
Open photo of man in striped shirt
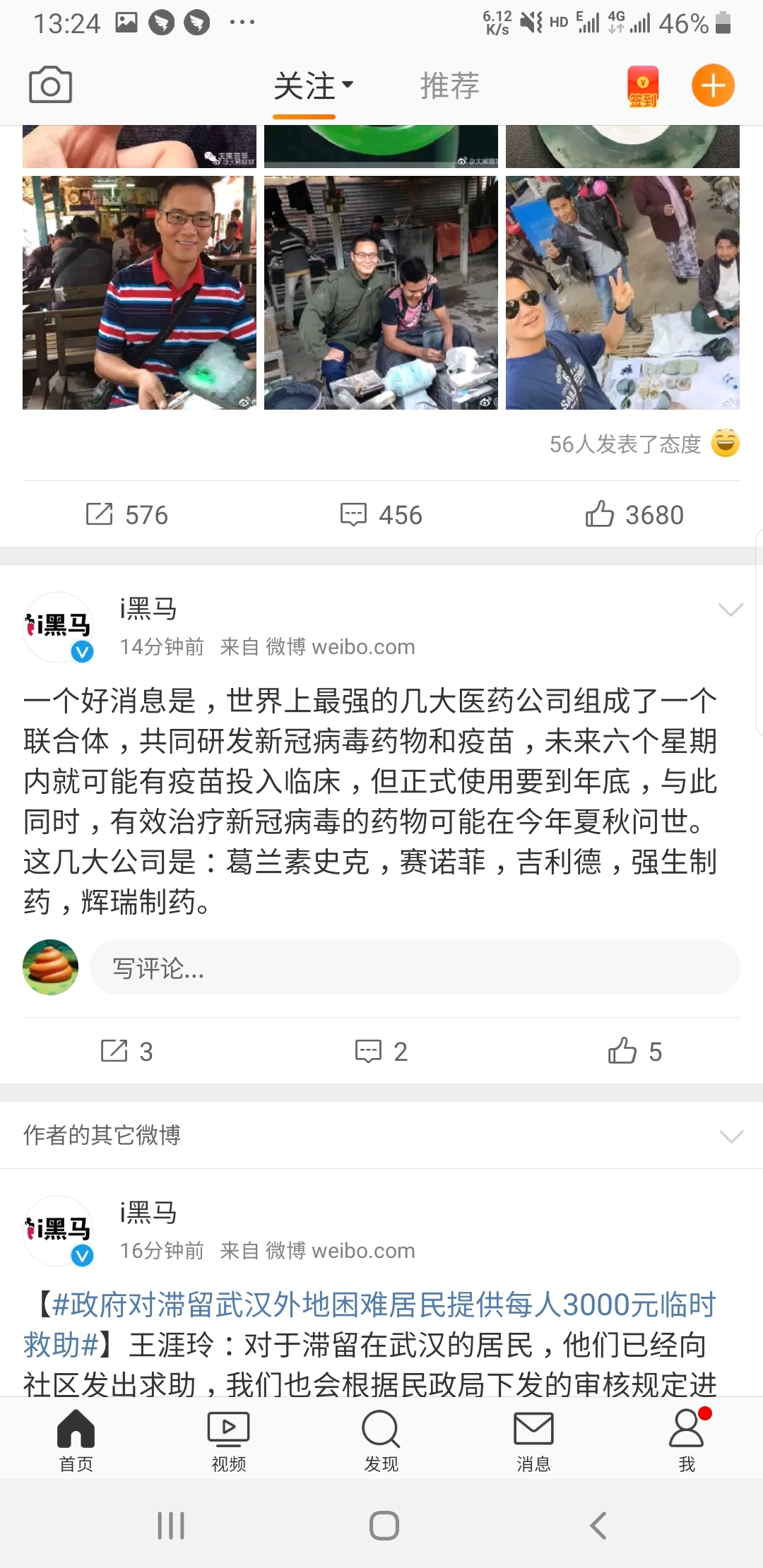[139, 292]
